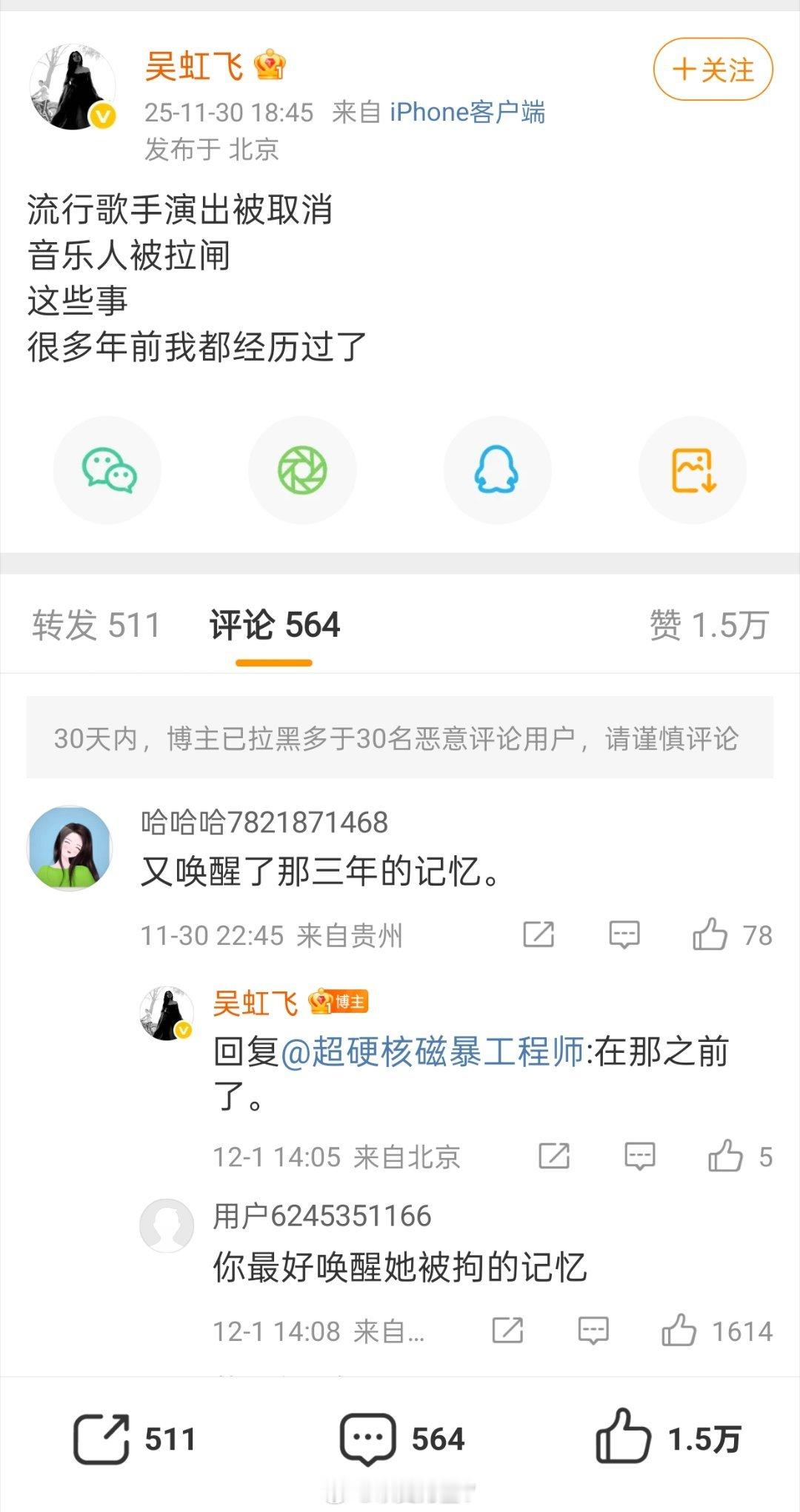Share the post to WeChat
Image resolution: width=800 pixels, height=1512 pixels.
click(107, 469)
